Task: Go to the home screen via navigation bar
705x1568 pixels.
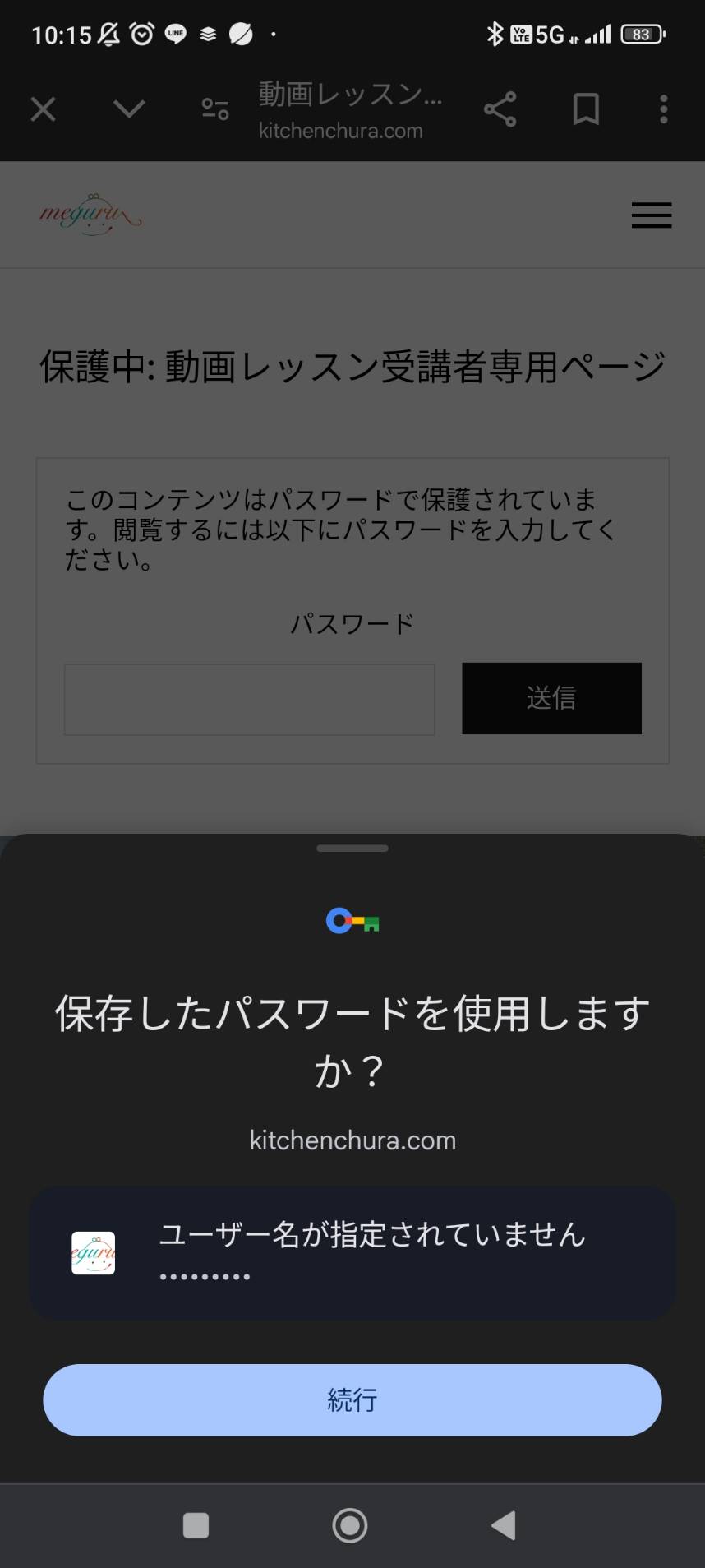Action: [350, 1525]
